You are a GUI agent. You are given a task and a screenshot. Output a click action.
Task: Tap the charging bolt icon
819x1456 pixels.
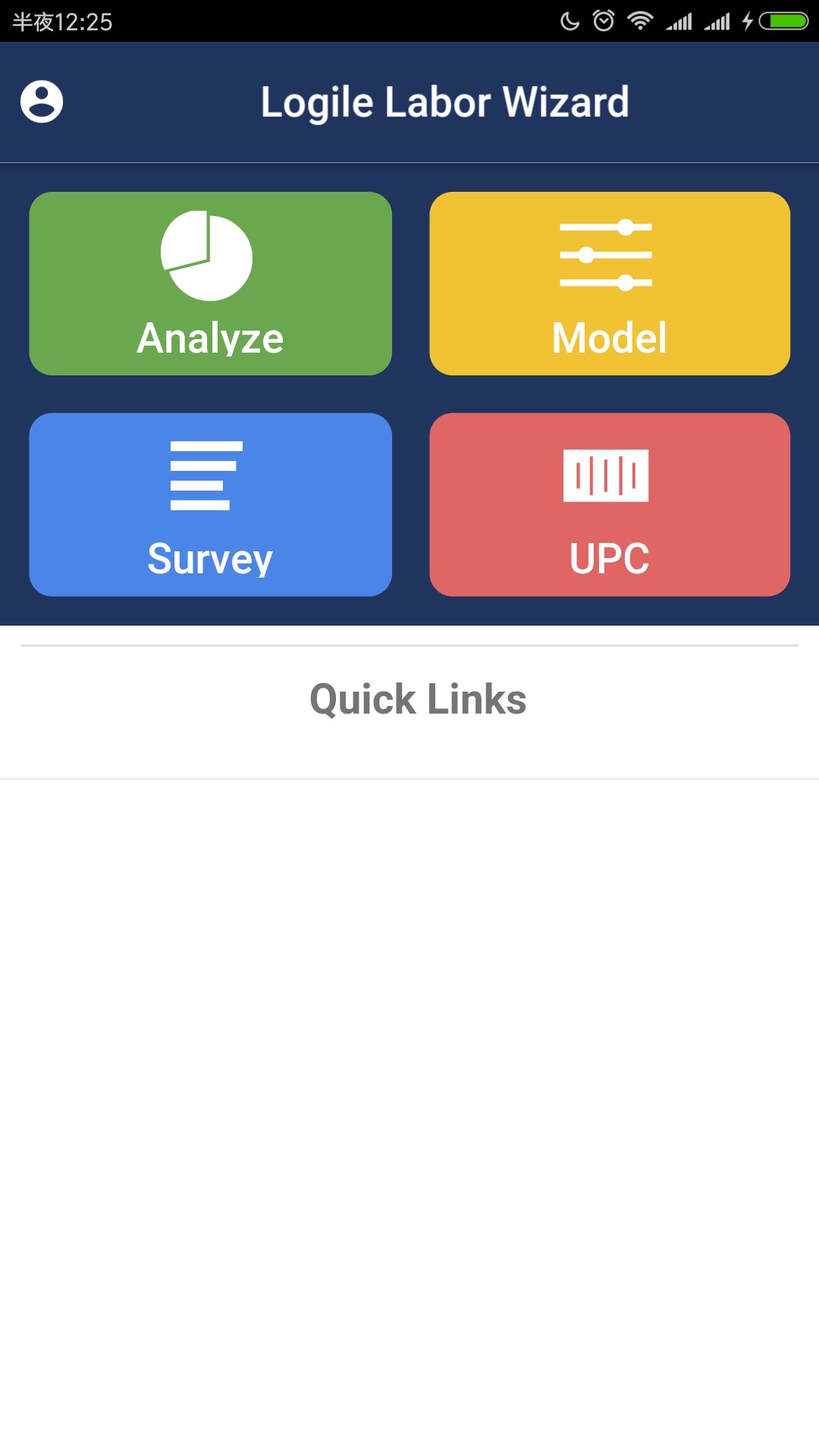click(x=747, y=20)
